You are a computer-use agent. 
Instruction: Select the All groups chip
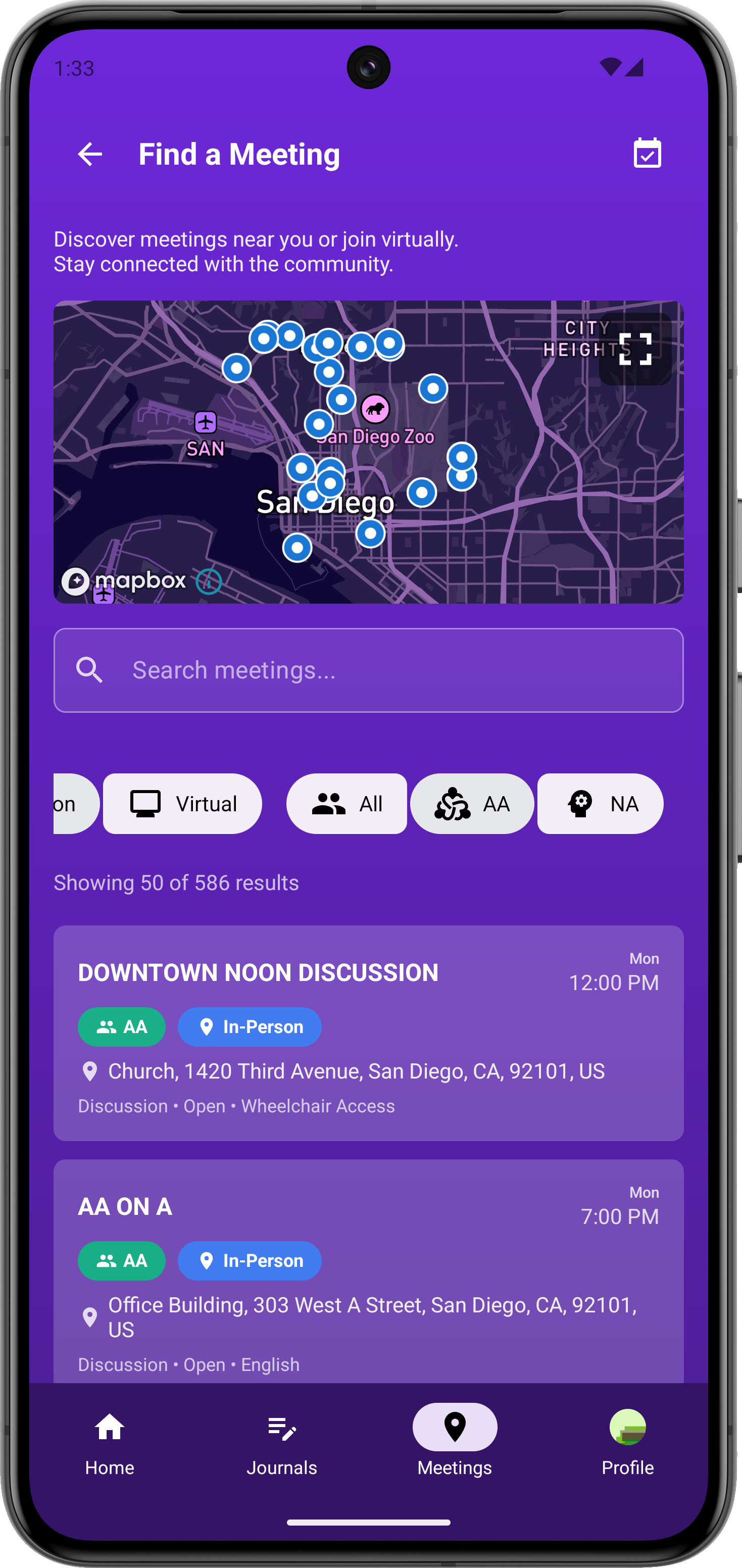pyautogui.click(x=347, y=804)
